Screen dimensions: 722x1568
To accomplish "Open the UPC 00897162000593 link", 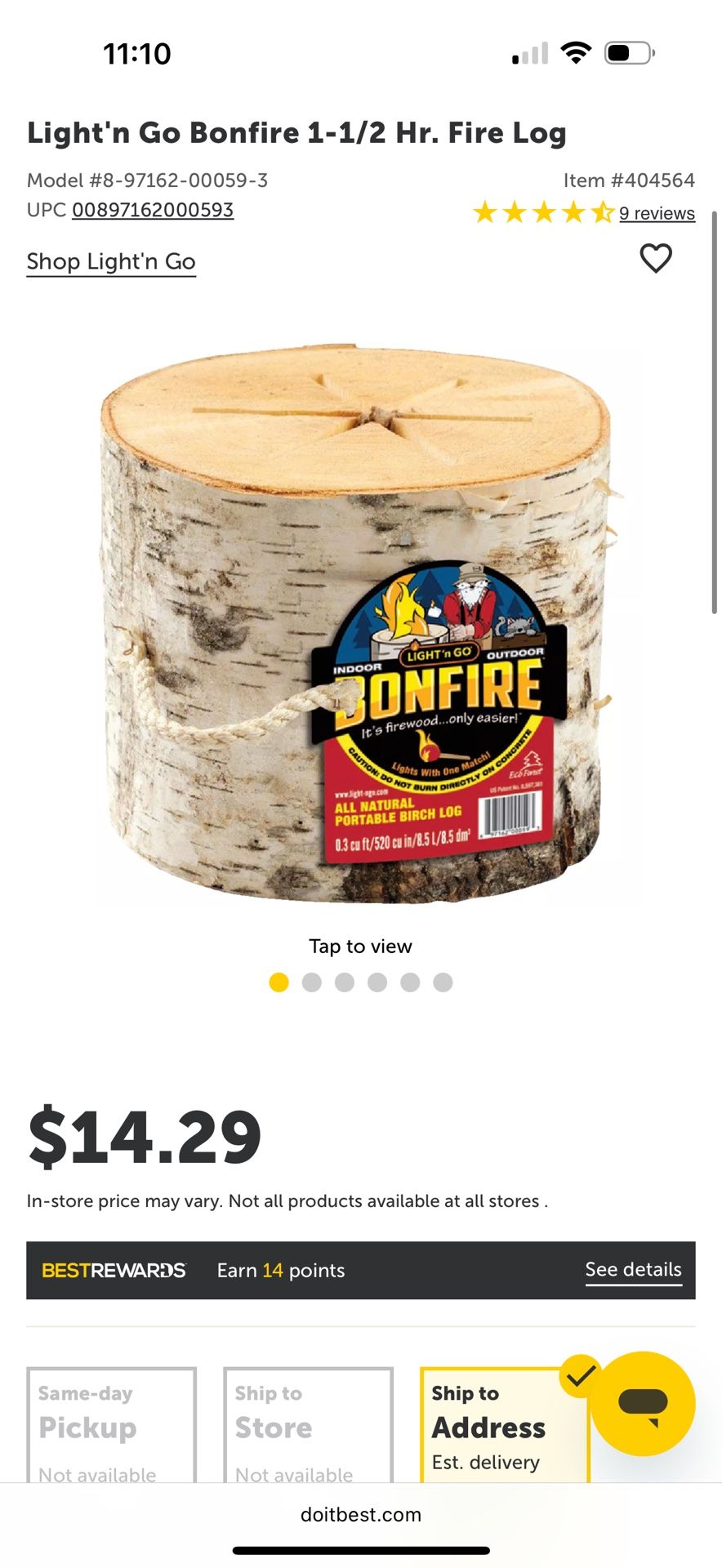I will (153, 210).
